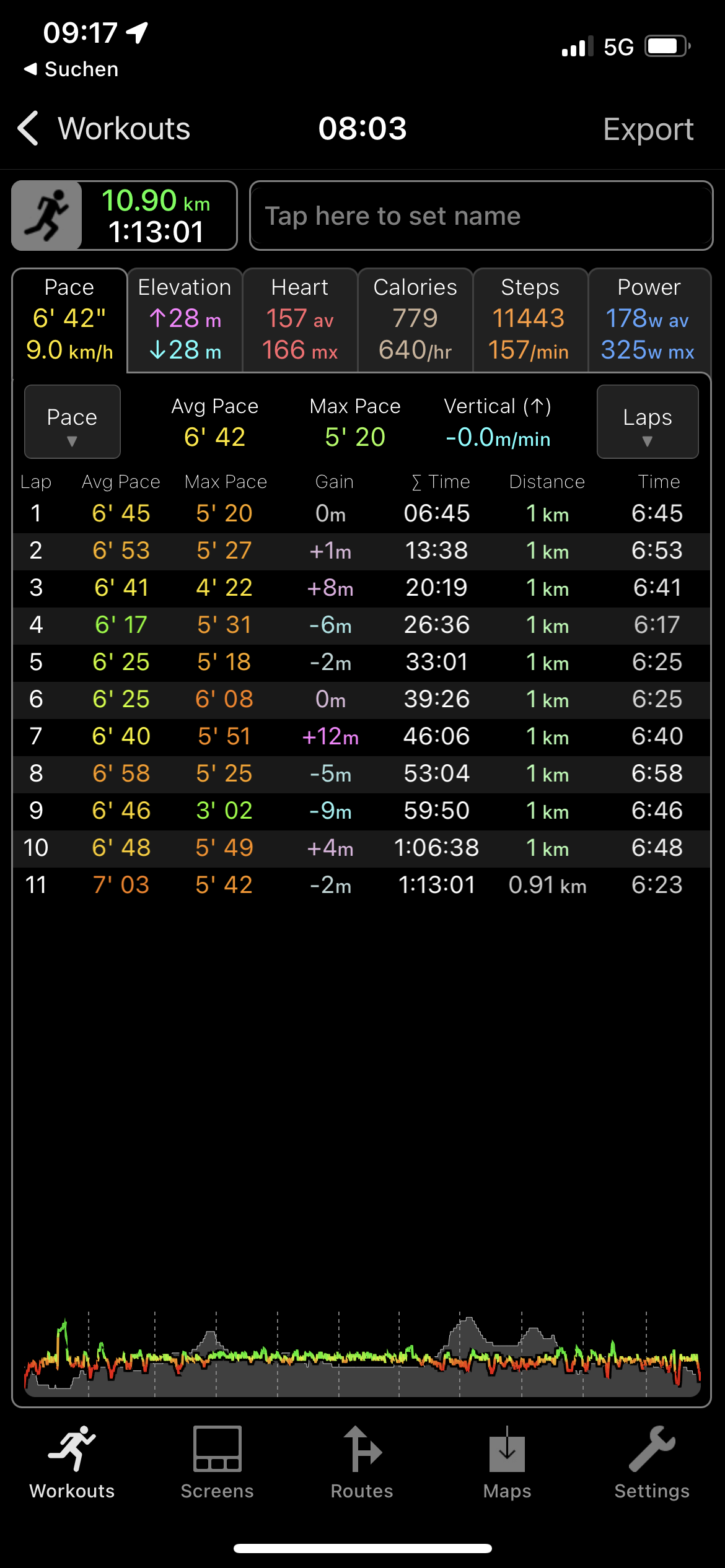Select the Pace summary tab
The height and width of the screenshot is (1568, 725).
(x=69, y=320)
